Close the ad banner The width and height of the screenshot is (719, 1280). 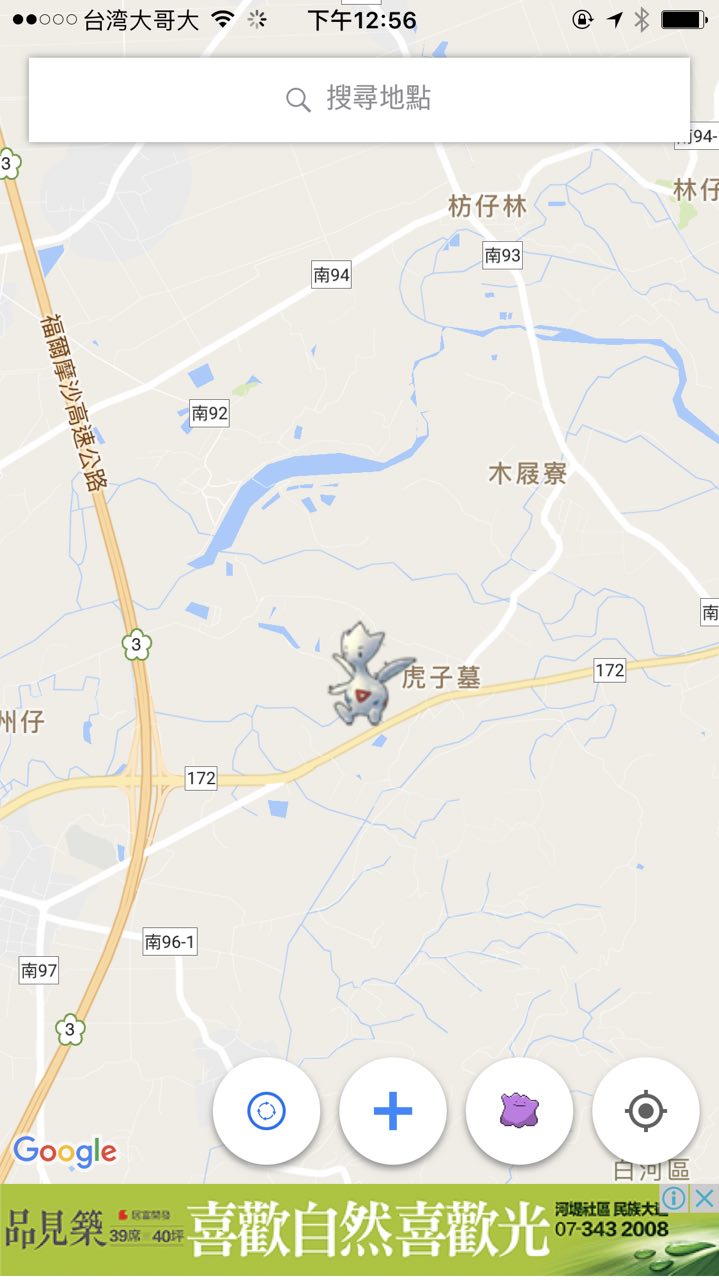[705, 1198]
